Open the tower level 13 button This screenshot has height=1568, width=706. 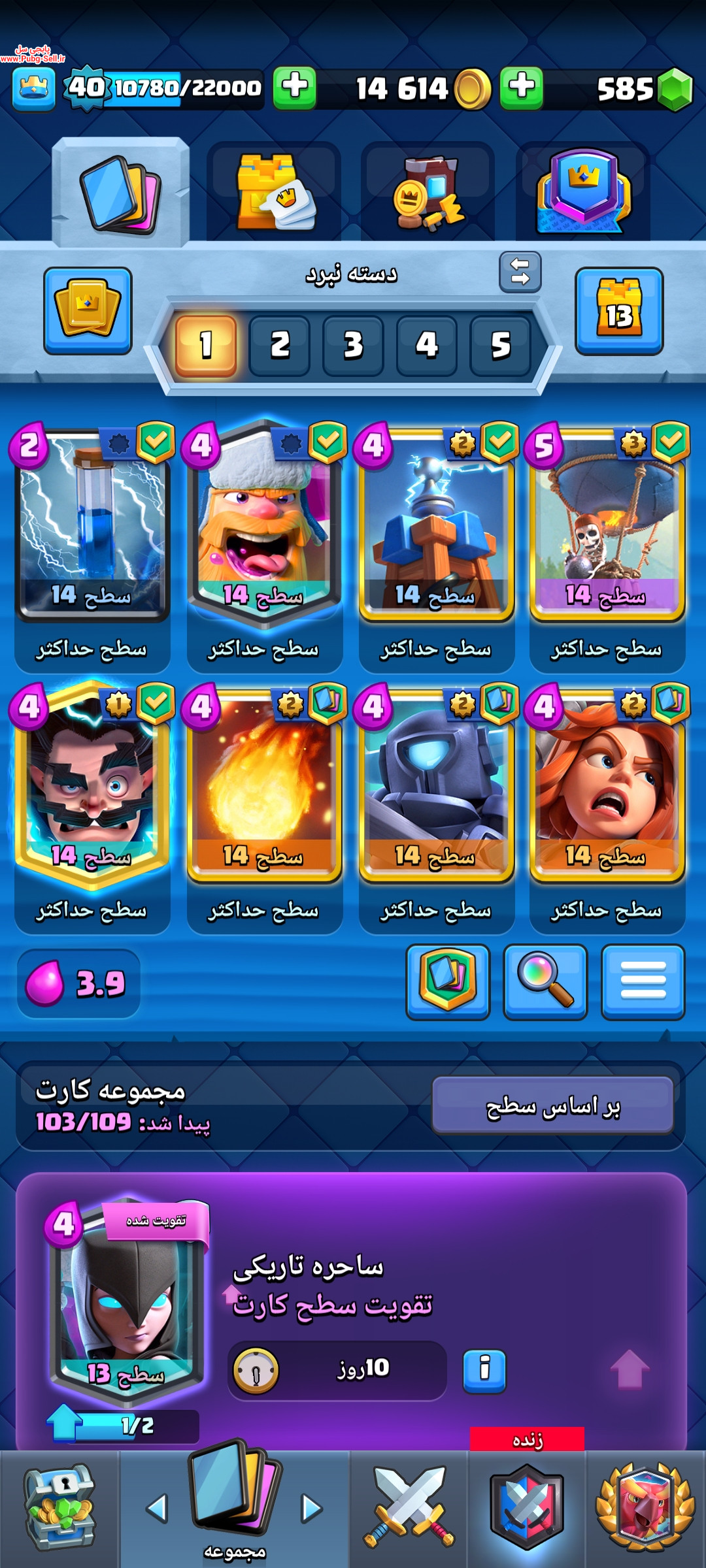pyautogui.click(x=619, y=311)
